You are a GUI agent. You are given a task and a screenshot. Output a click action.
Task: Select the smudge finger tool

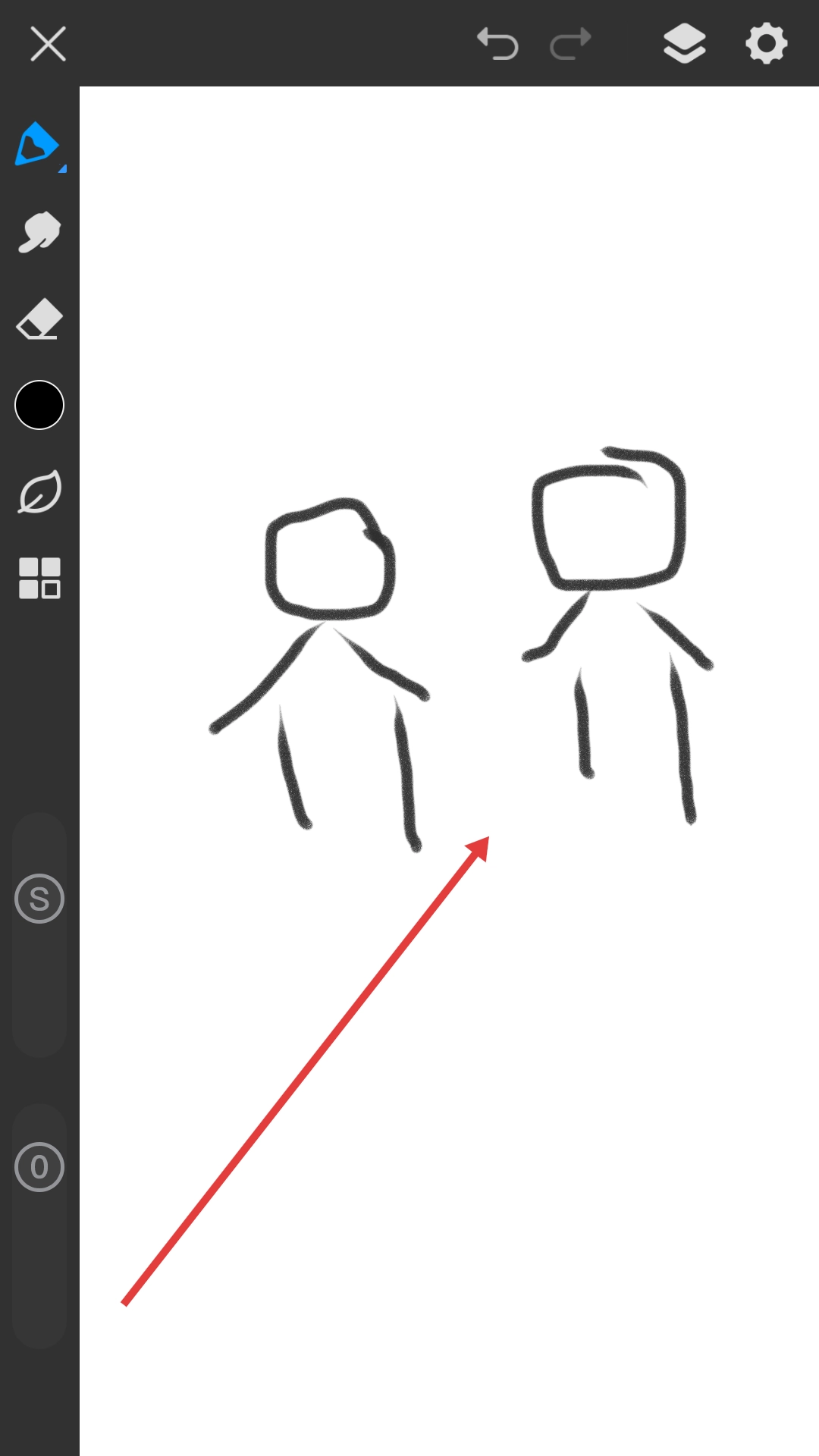click(x=39, y=231)
